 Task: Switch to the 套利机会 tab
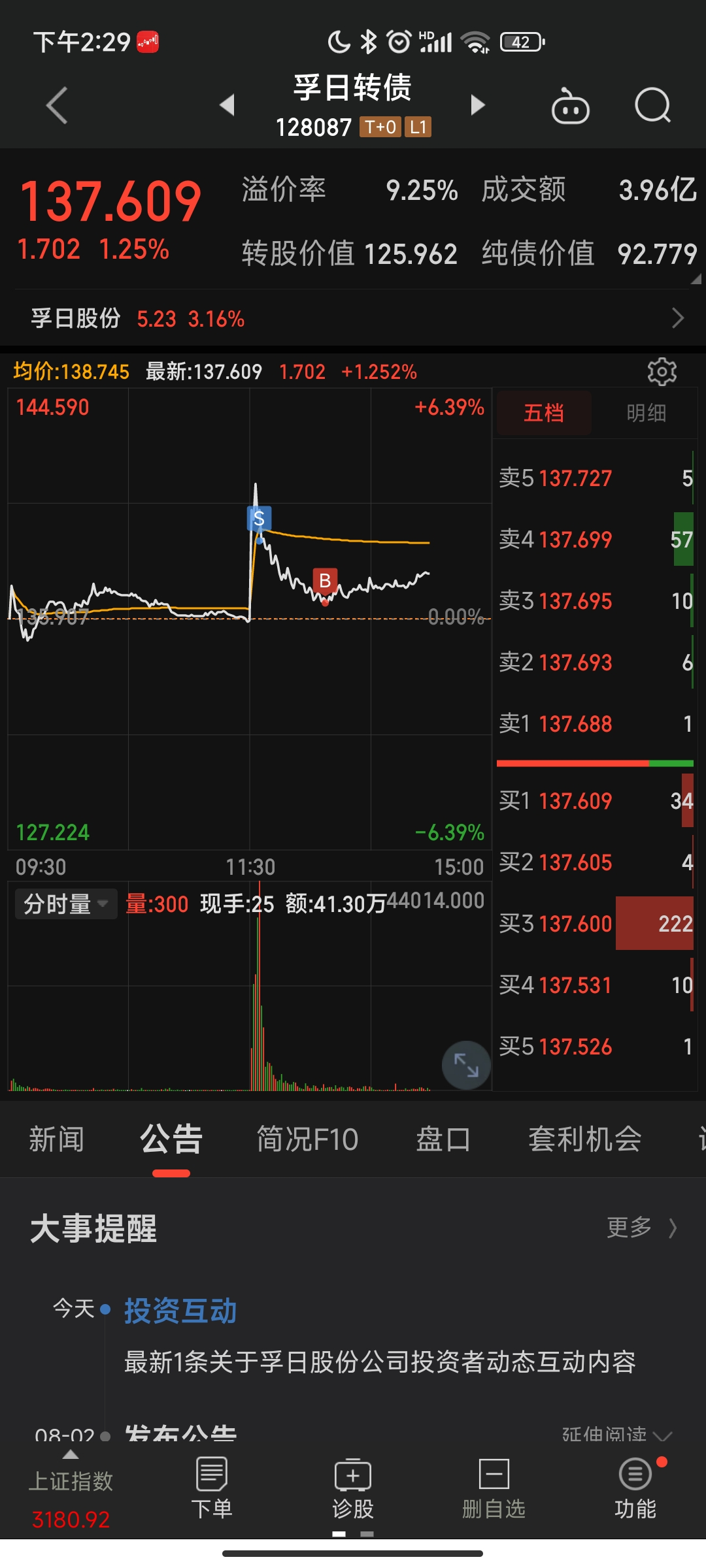(585, 1139)
